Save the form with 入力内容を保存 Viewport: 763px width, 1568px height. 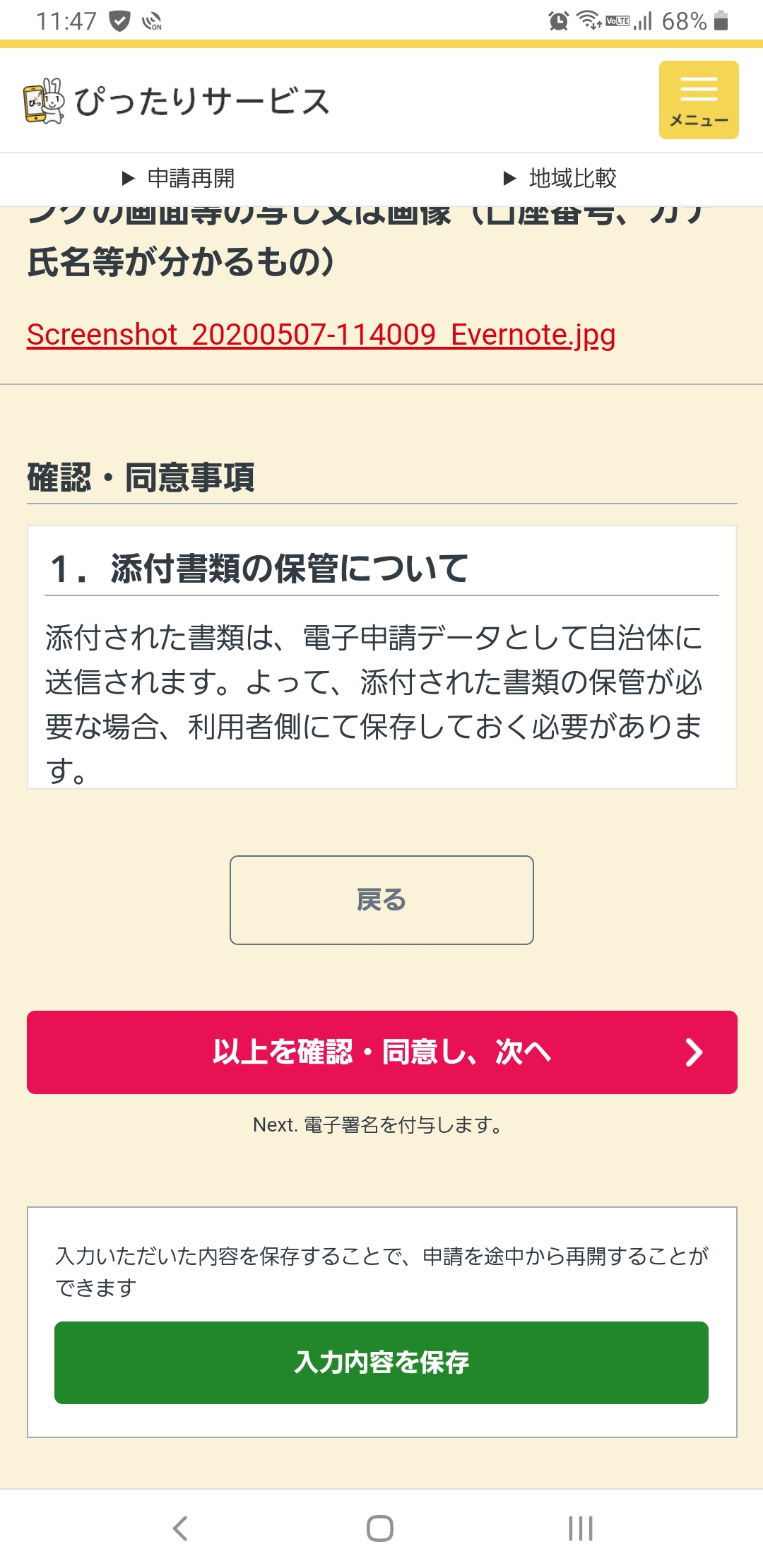pos(381,1362)
